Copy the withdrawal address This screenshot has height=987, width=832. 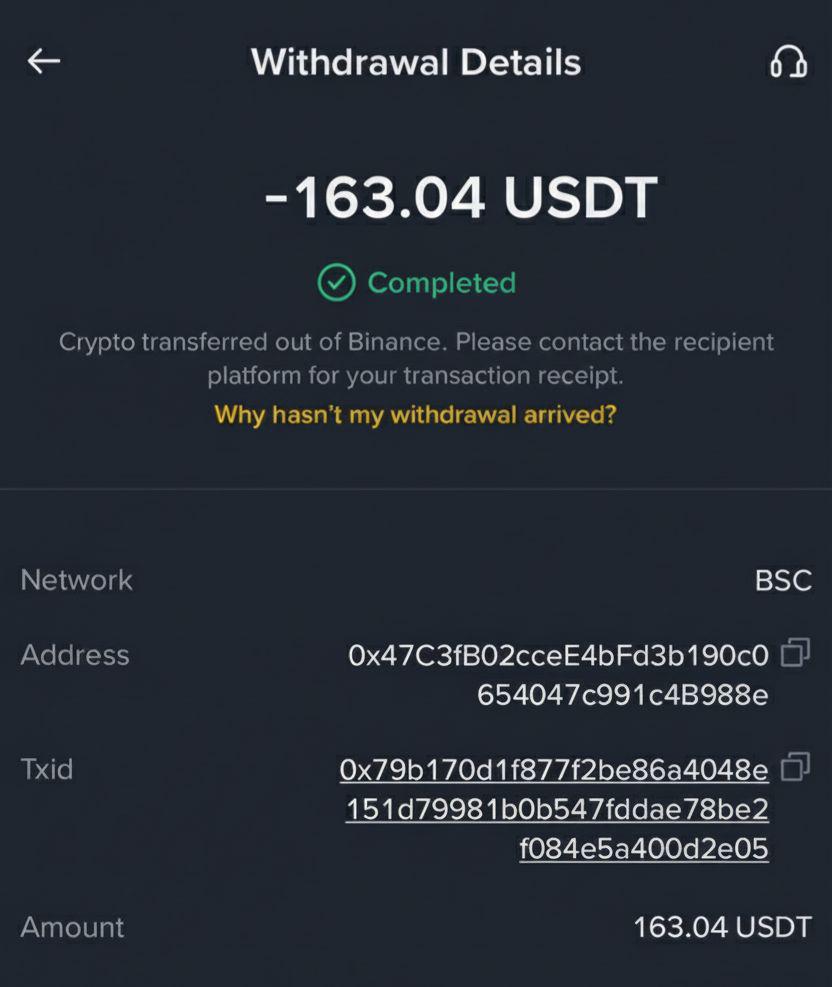pyautogui.click(x=795, y=654)
